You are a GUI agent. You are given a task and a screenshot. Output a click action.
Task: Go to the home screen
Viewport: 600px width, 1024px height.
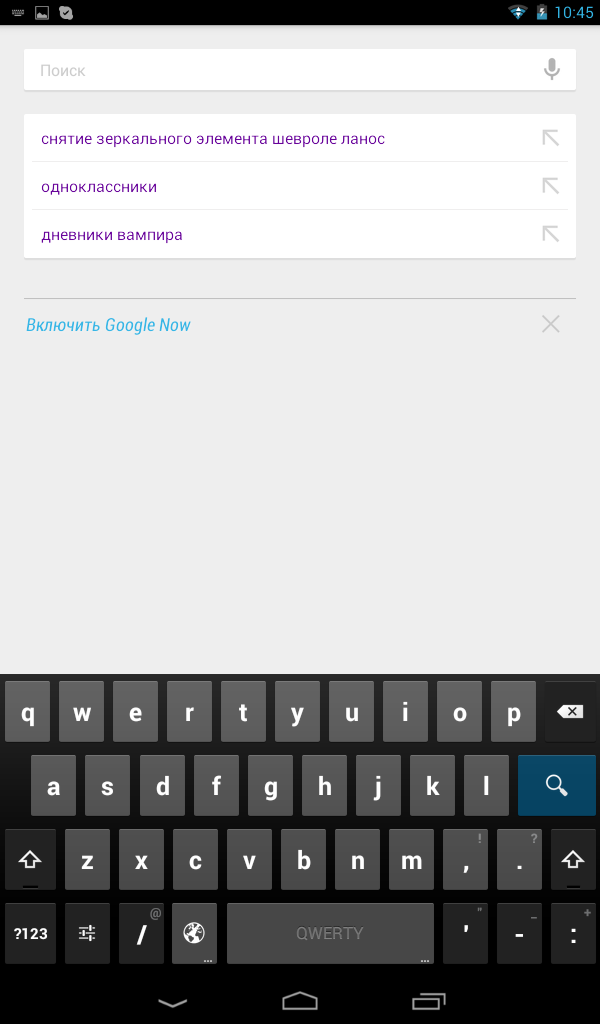300,1001
